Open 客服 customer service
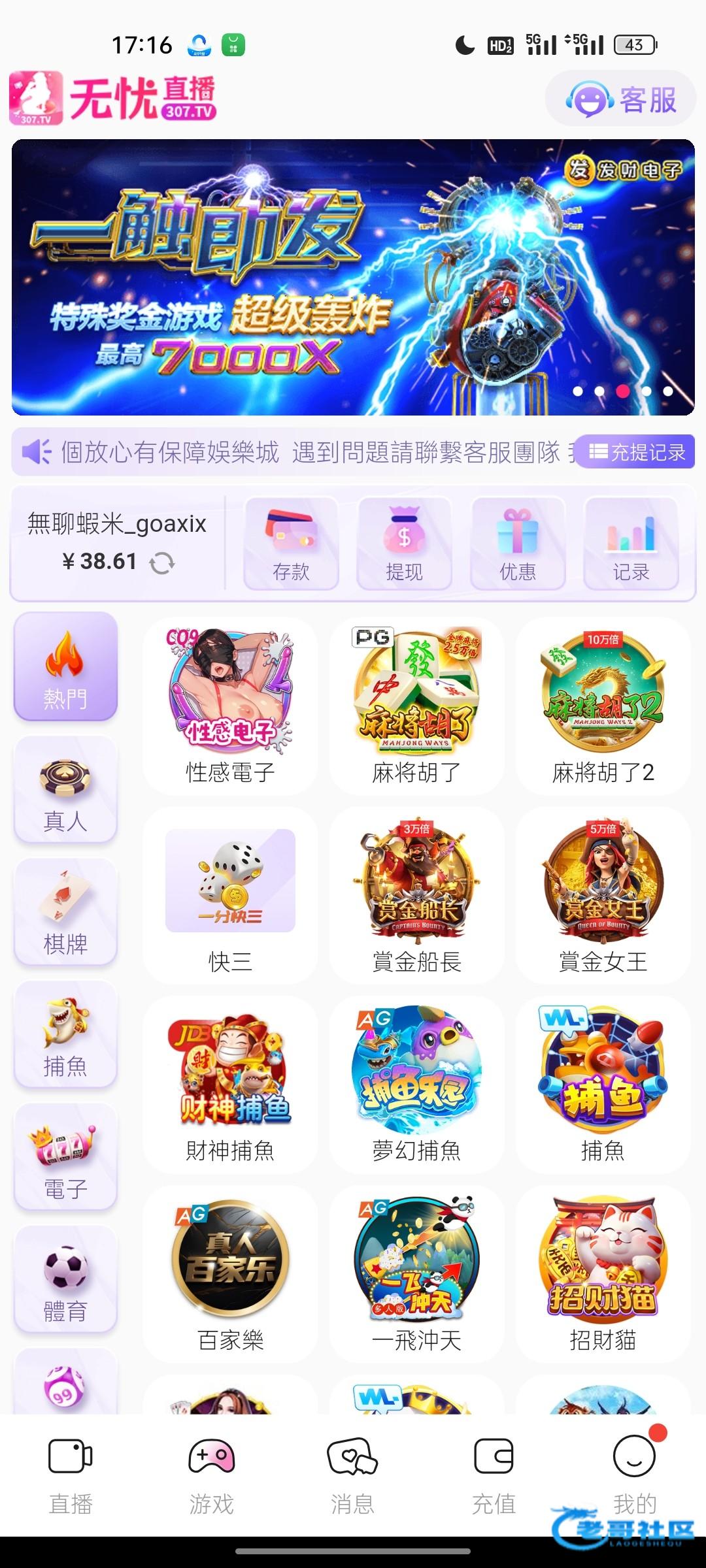The image size is (706, 1568). [621, 100]
